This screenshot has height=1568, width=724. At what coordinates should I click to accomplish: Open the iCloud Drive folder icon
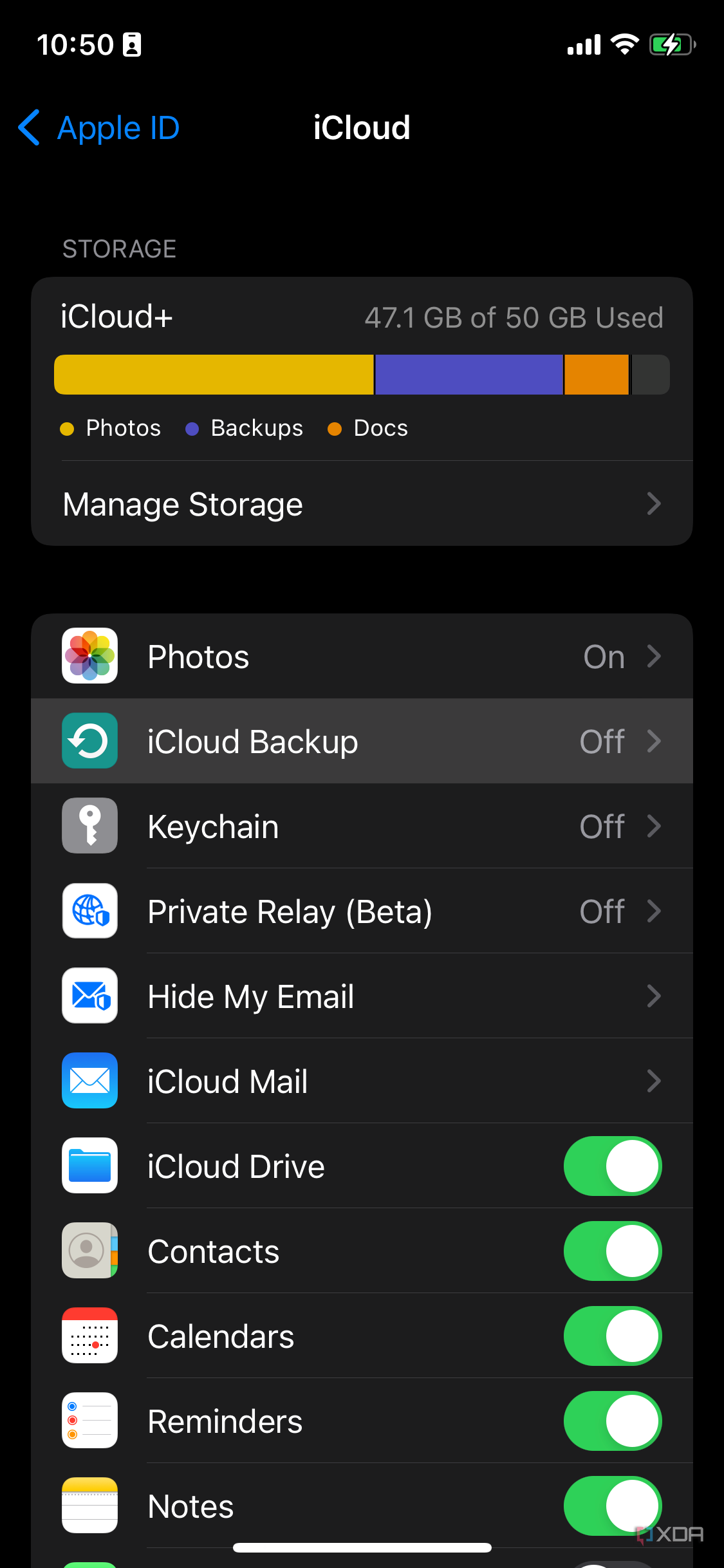pos(89,1166)
